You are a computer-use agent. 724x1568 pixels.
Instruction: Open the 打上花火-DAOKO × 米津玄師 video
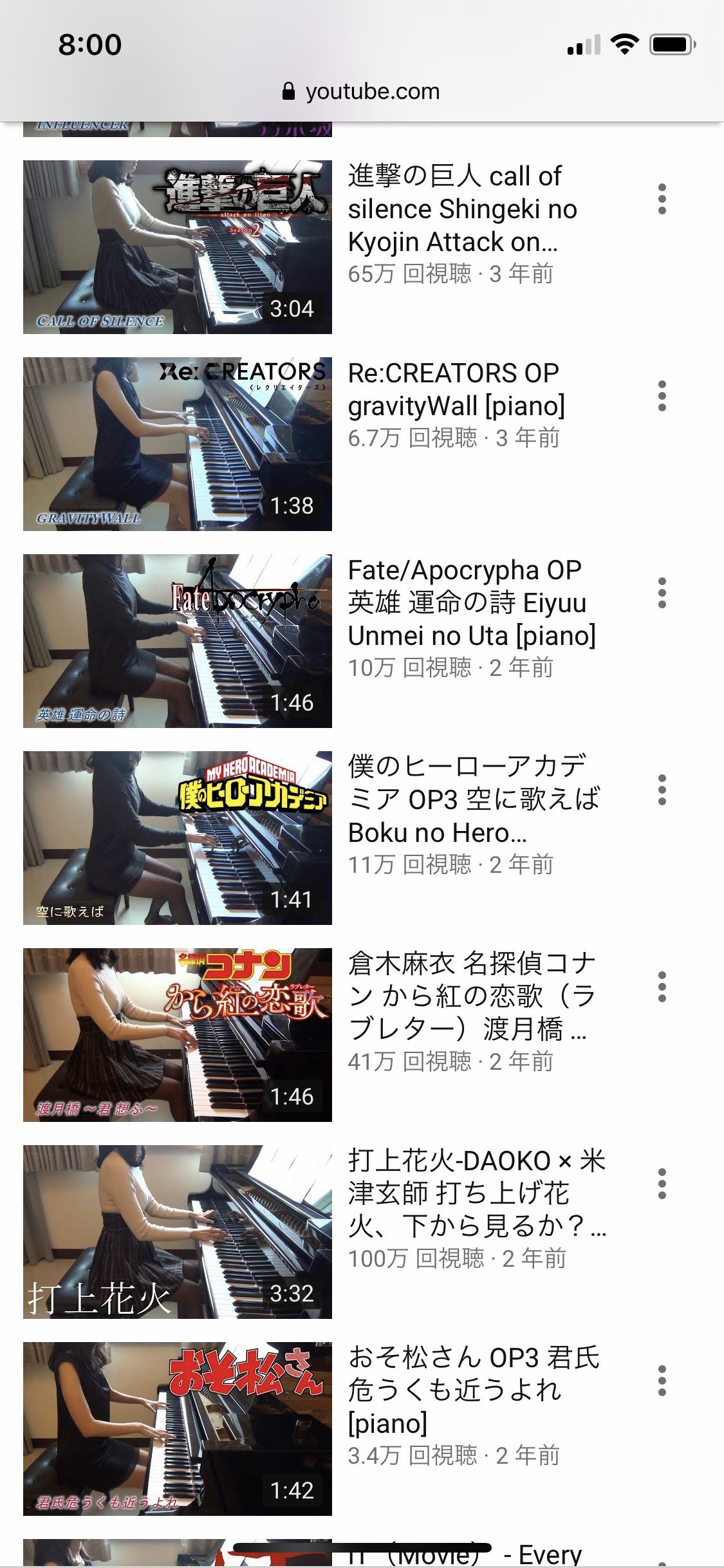pos(178,1232)
